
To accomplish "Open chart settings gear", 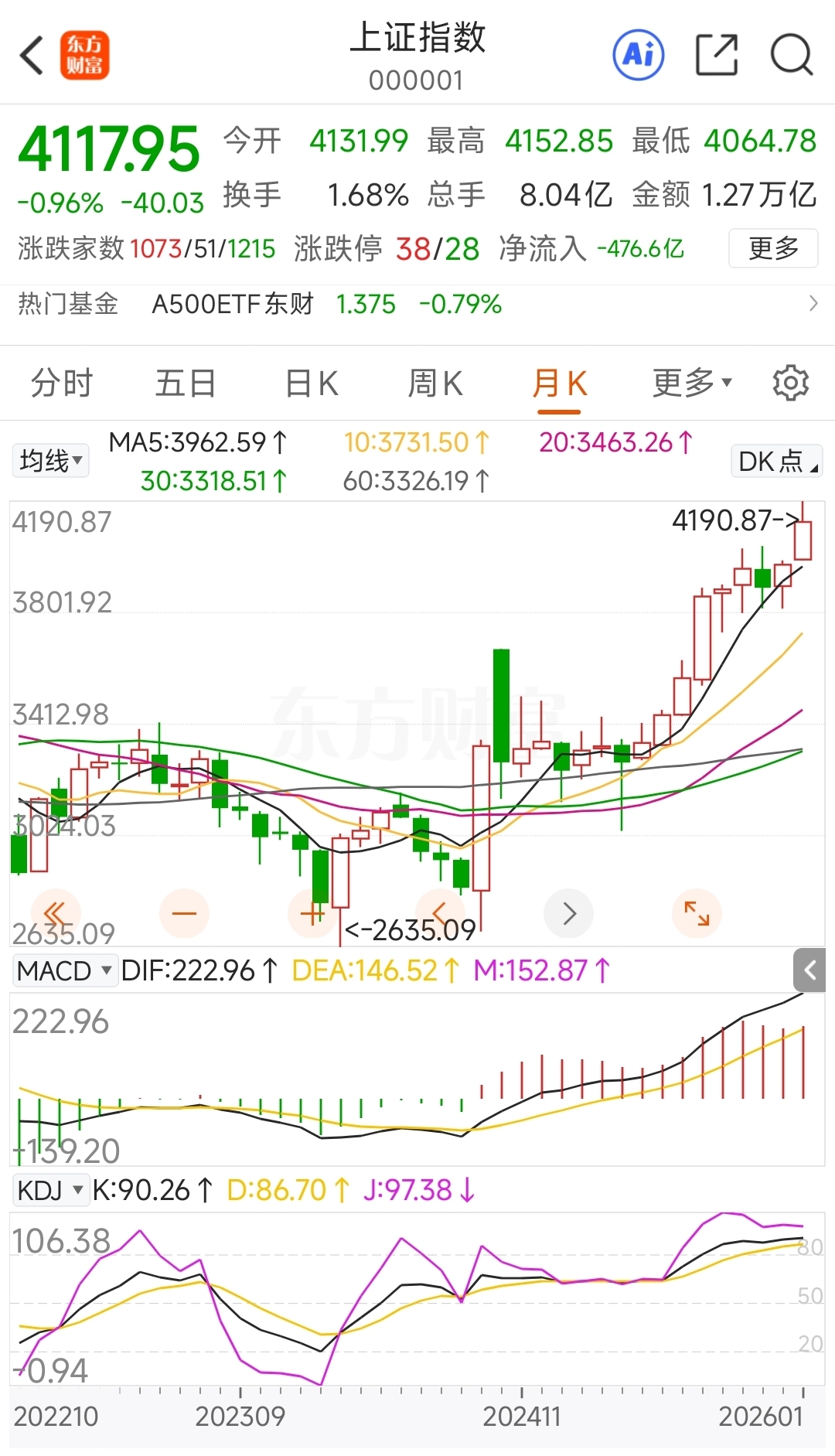I will pyautogui.click(x=791, y=383).
